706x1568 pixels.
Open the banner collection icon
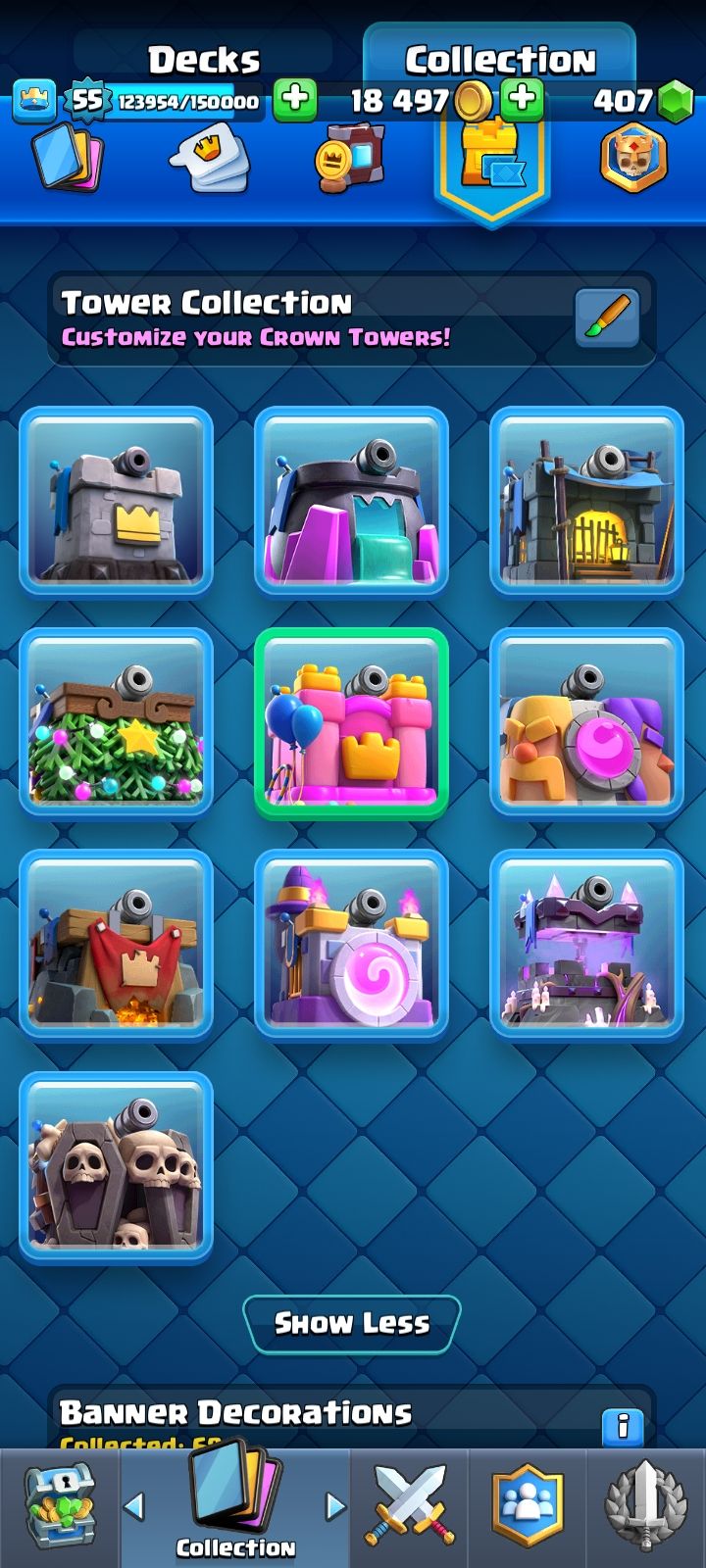pos(349,159)
